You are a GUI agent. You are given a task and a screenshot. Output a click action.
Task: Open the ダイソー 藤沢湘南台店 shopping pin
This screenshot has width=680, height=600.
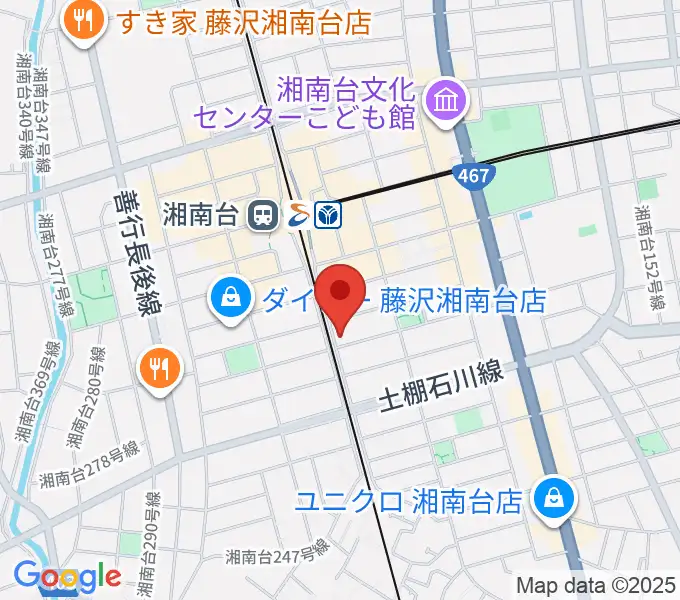point(231,298)
